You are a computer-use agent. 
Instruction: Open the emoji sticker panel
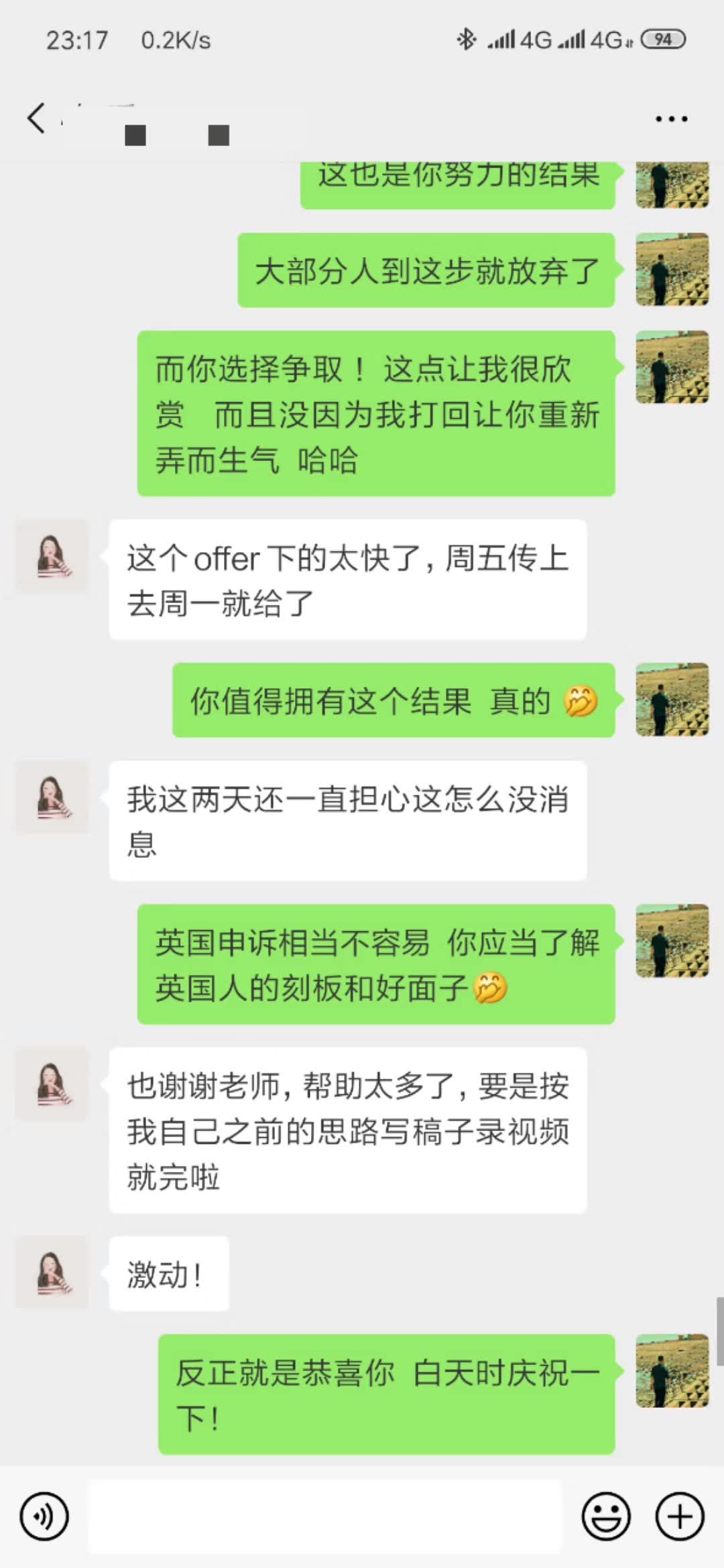coord(606,1516)
